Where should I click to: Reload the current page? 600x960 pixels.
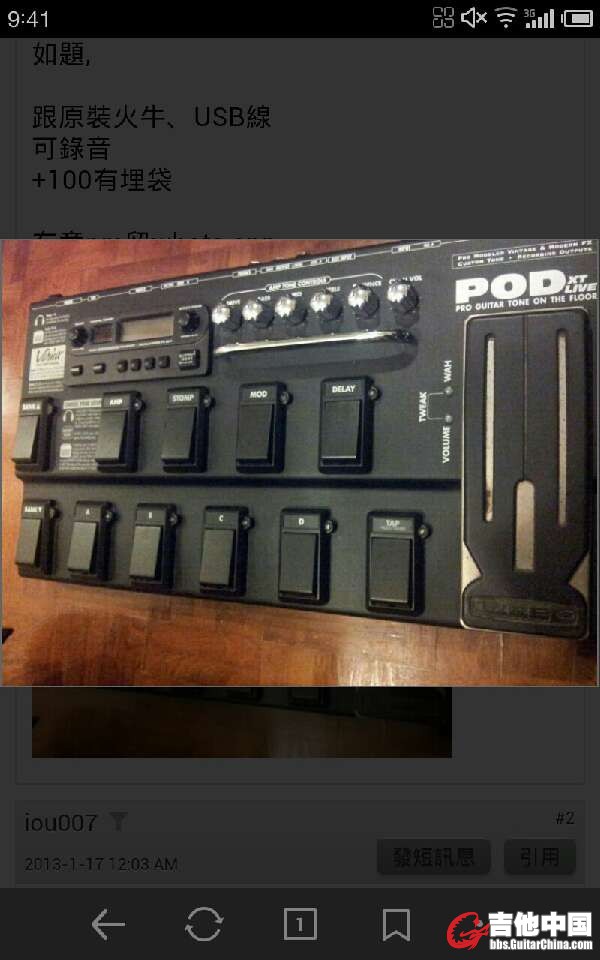(203, 925)
